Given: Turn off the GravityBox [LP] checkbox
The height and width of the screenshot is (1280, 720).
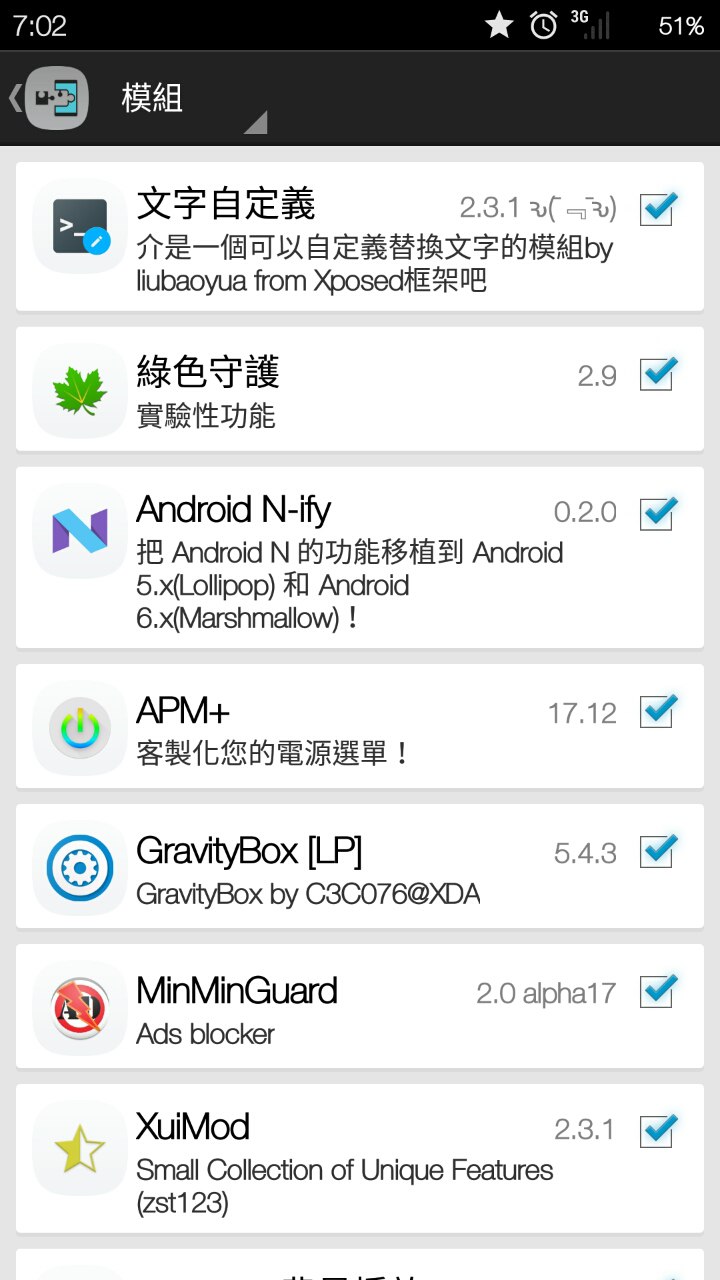Looking at the screenshot, I should pyautogui.click(x=659, y=851).
